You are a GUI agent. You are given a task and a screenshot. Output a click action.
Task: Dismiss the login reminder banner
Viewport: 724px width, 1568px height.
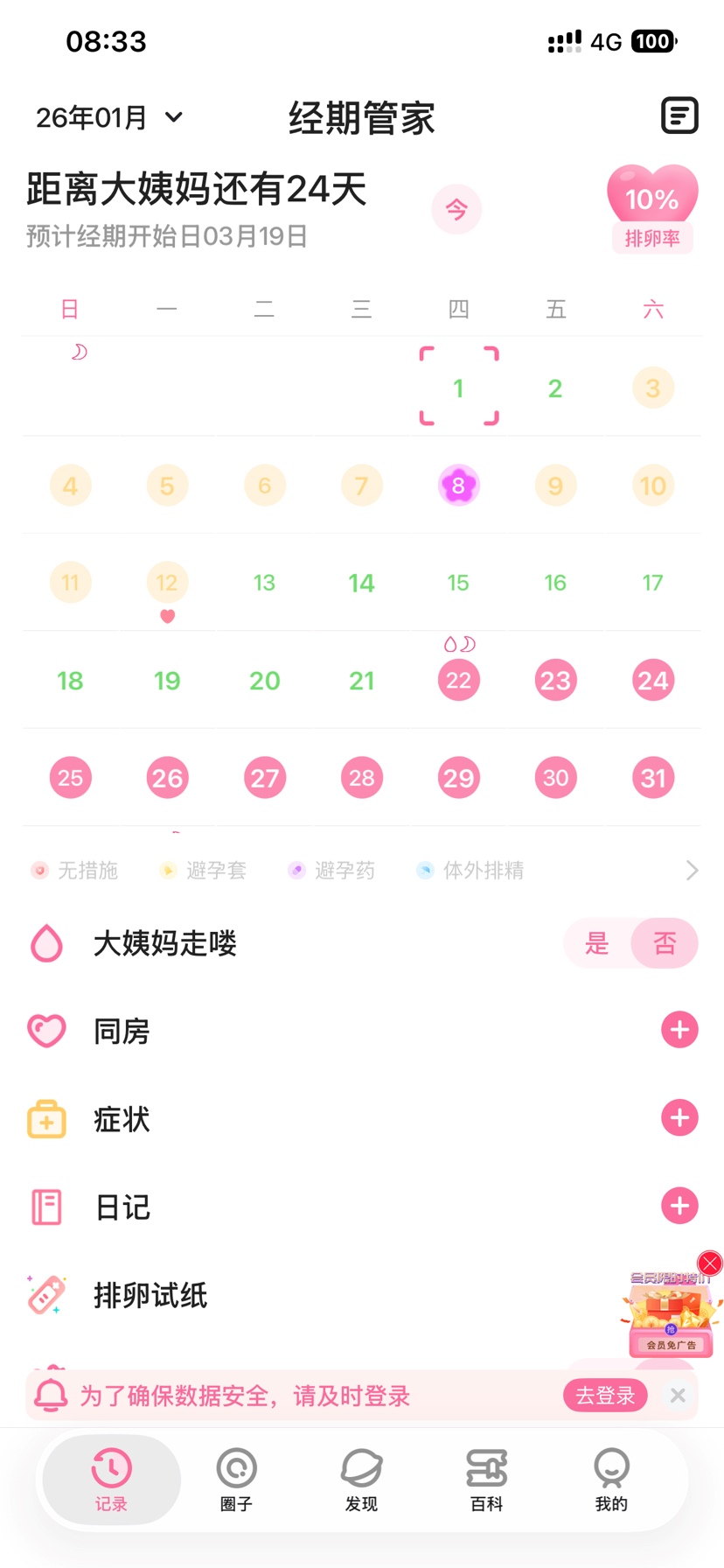tap(678, 1396)
